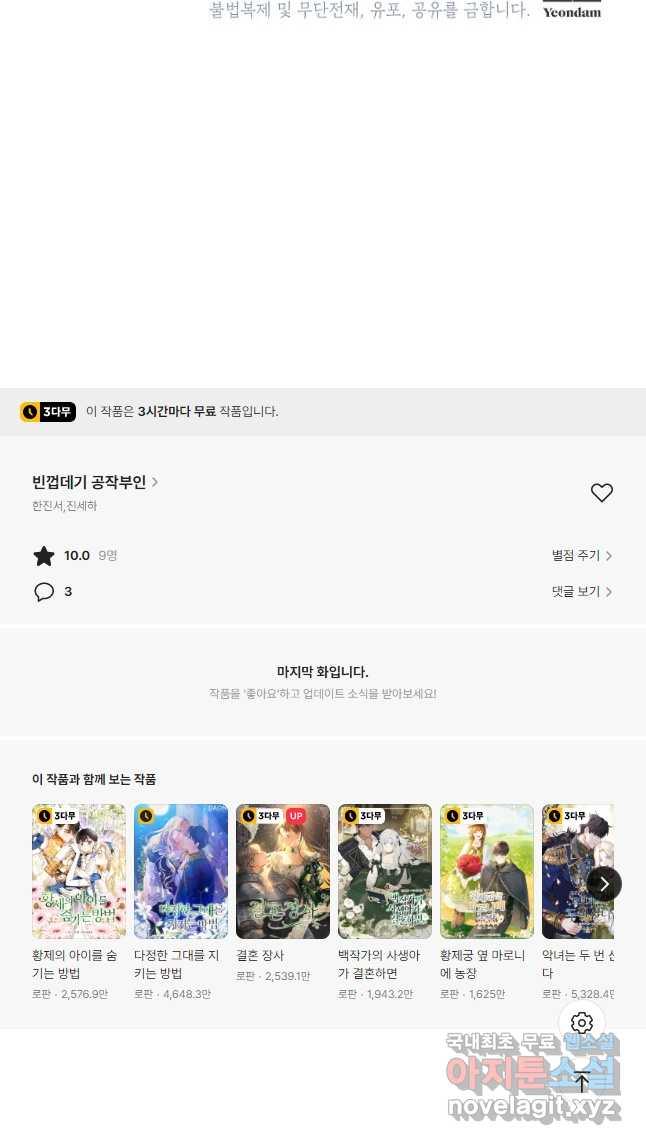Open 다정한 그대를 지키는 방법 webtoon
The height and width of the screenshot is (1145, 646).
181,871
